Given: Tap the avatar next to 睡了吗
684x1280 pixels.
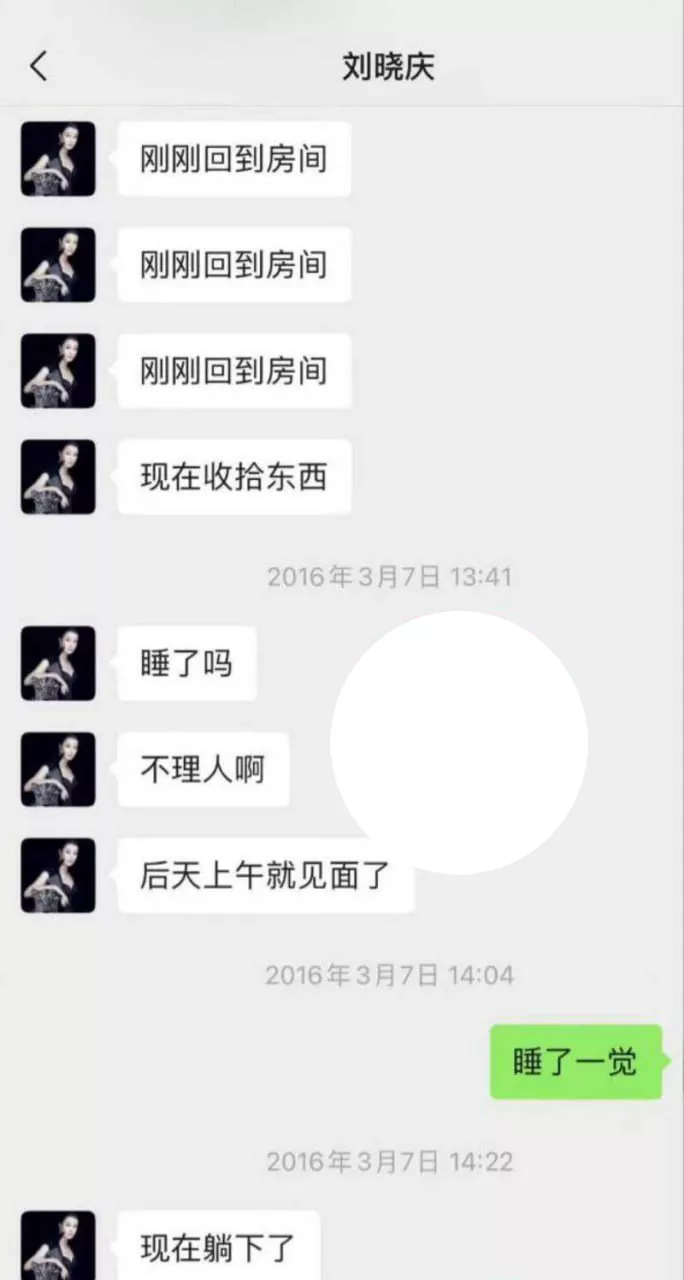Looking at the screenshot, I should [x=58, y=663].
